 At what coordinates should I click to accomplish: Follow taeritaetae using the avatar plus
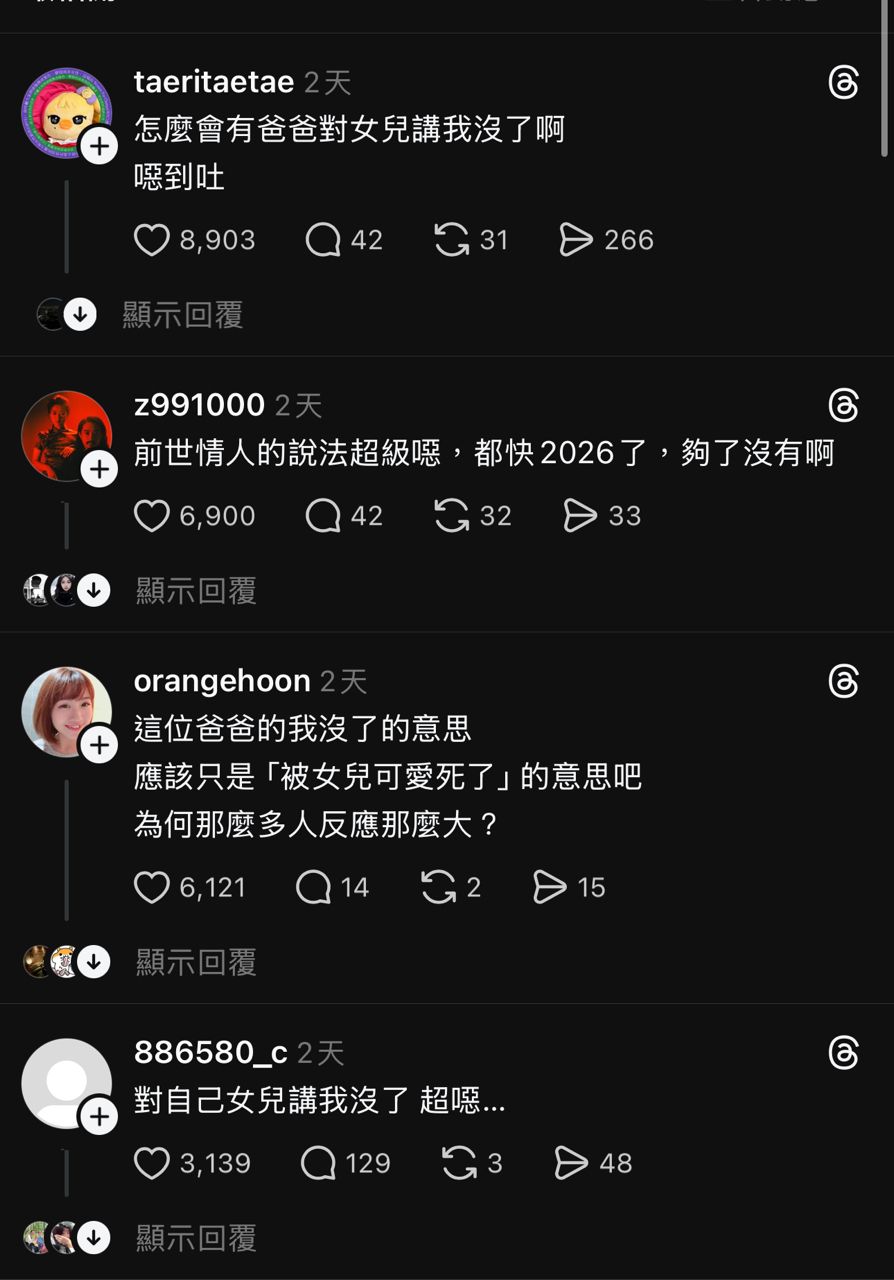pyautogui.click(x=99, y=147)
